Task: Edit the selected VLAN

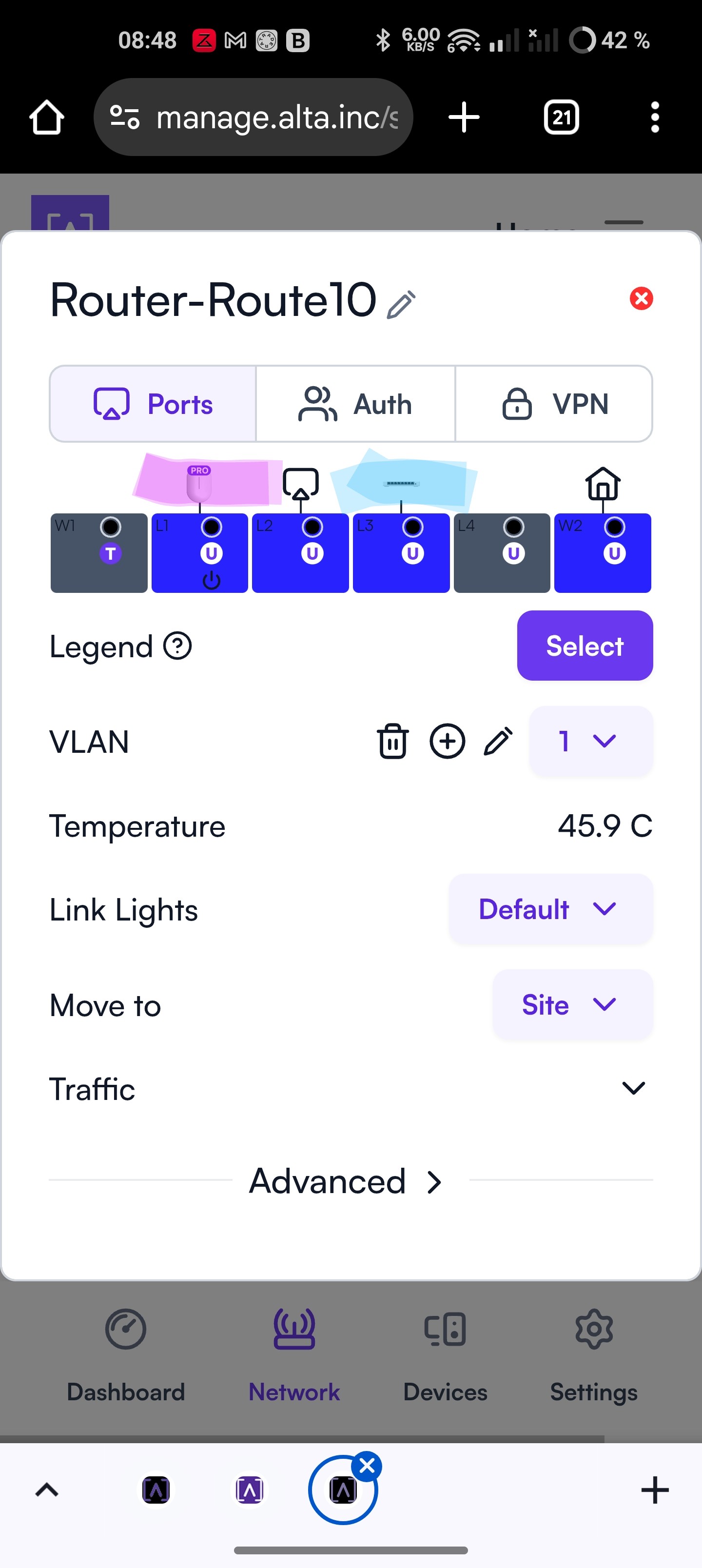Action: tap(498, 741)
